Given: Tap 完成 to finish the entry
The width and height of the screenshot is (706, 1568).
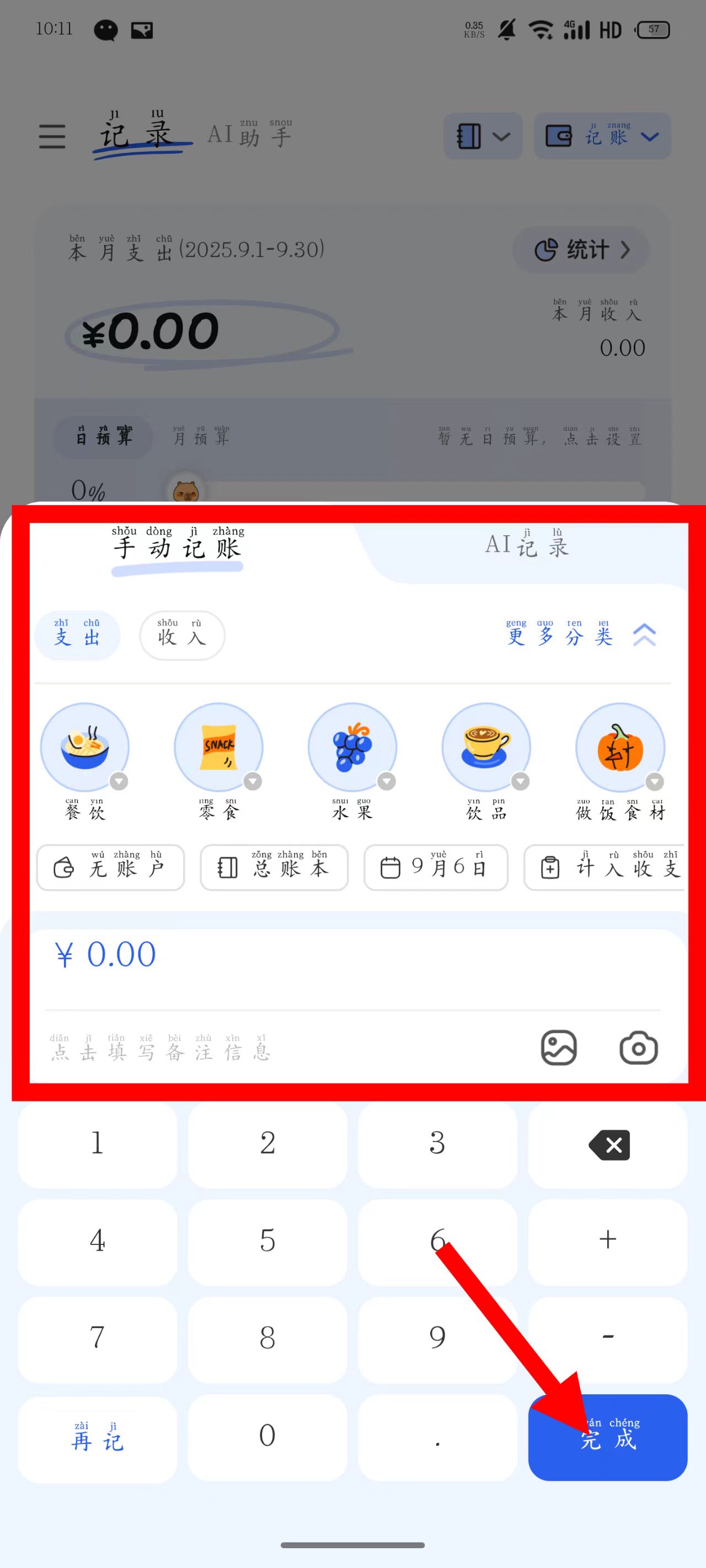Looking at the screenshot, I should [x=608, y=1437].
